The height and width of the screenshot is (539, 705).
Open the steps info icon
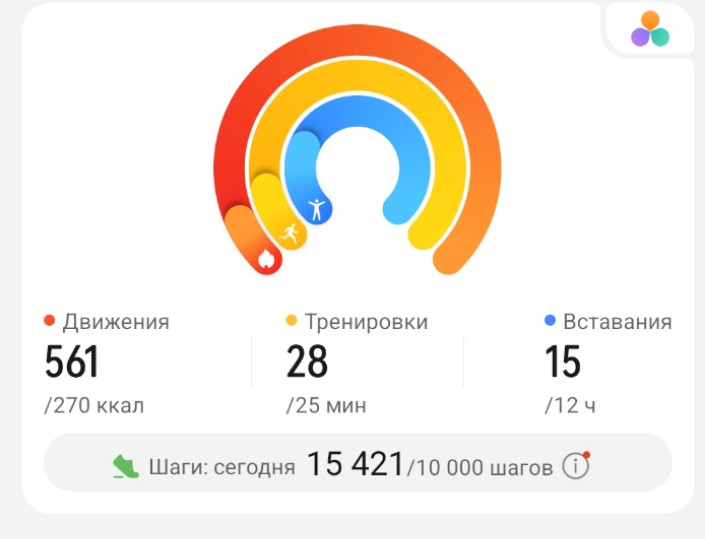pyautogui.click(x=574, y=465)
